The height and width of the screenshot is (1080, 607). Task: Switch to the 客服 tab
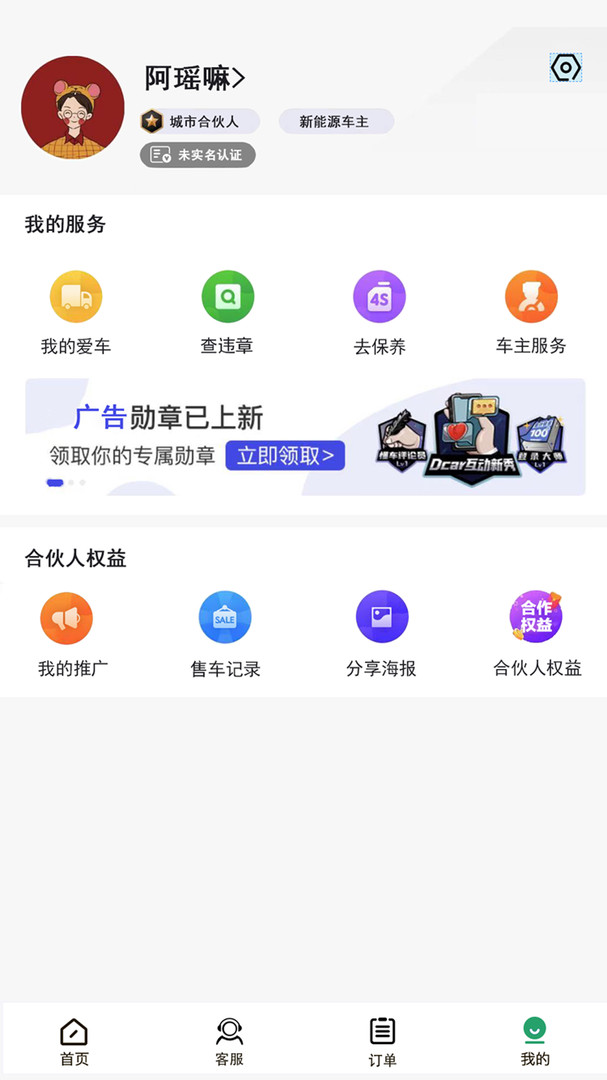coord(229,1041)
